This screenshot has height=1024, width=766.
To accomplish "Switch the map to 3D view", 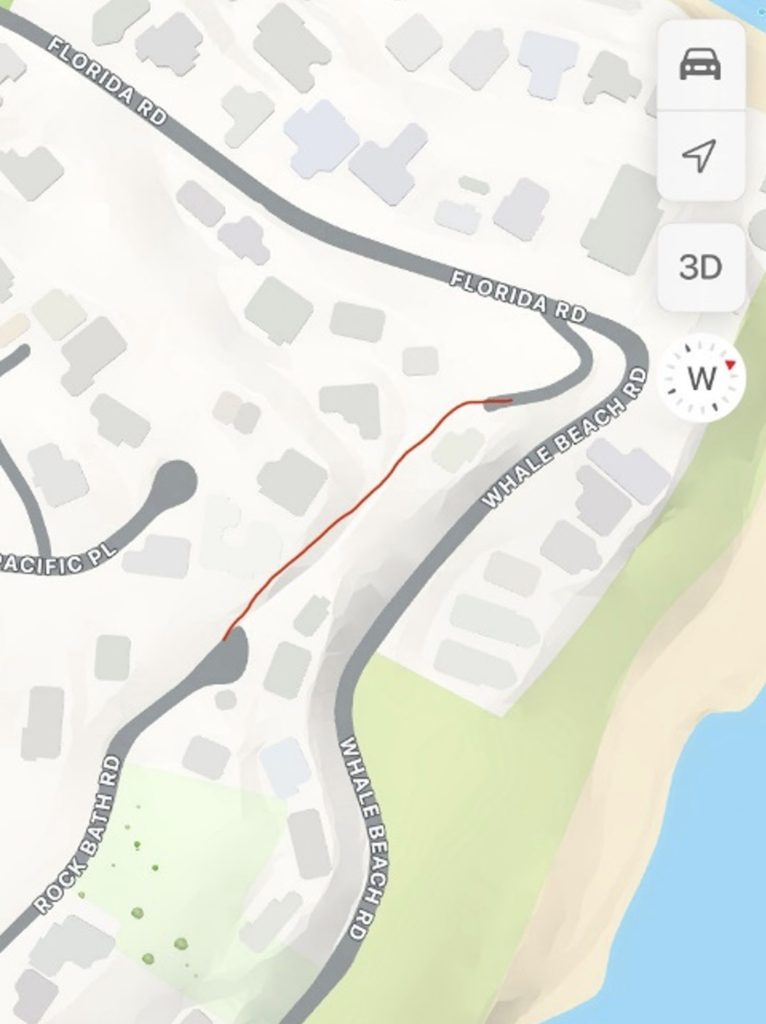I will pyautogui.click(x=700, y=267).
